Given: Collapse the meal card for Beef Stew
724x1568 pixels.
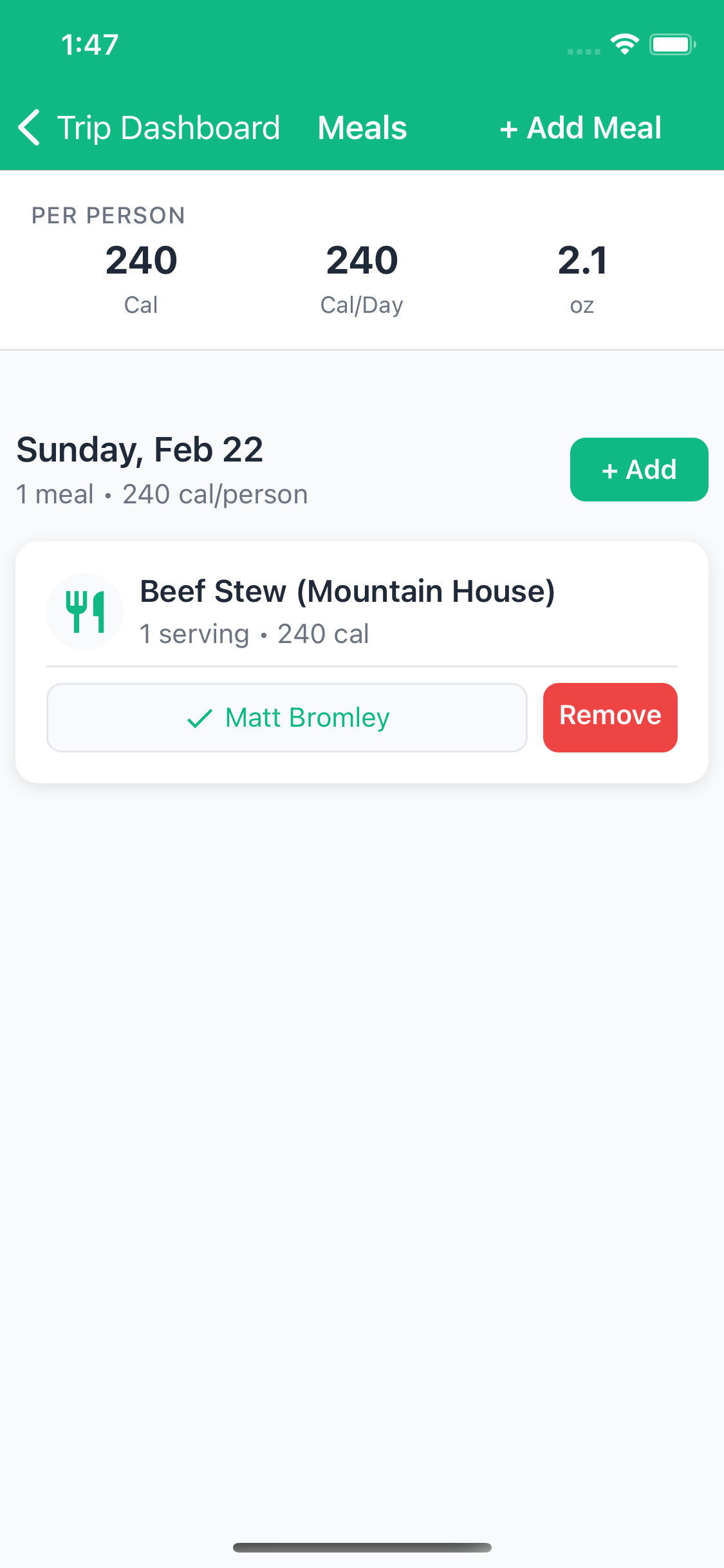Looking at the screenshot, I should click(348, 590).
